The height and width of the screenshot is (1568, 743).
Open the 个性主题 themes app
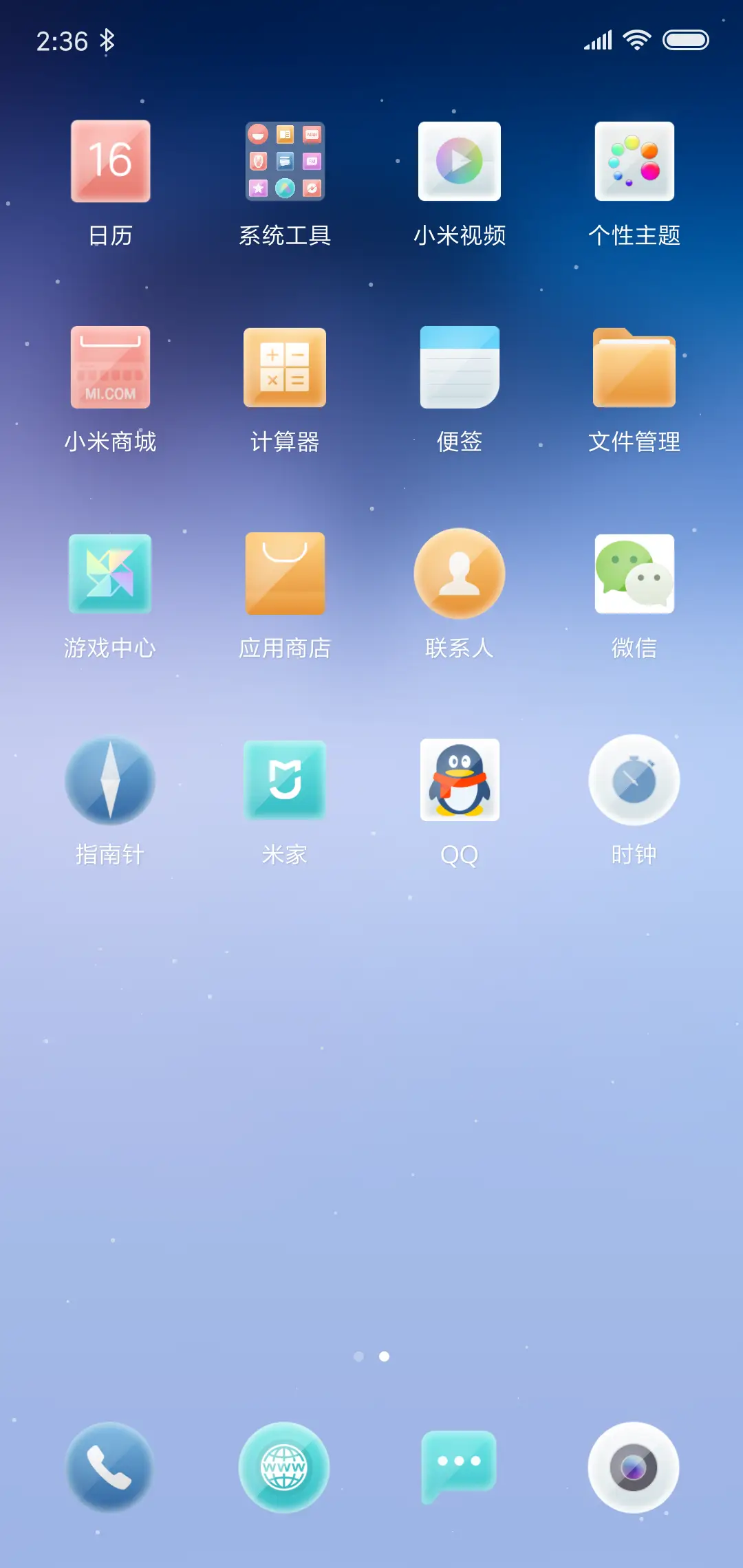click(x=634, y=160)
